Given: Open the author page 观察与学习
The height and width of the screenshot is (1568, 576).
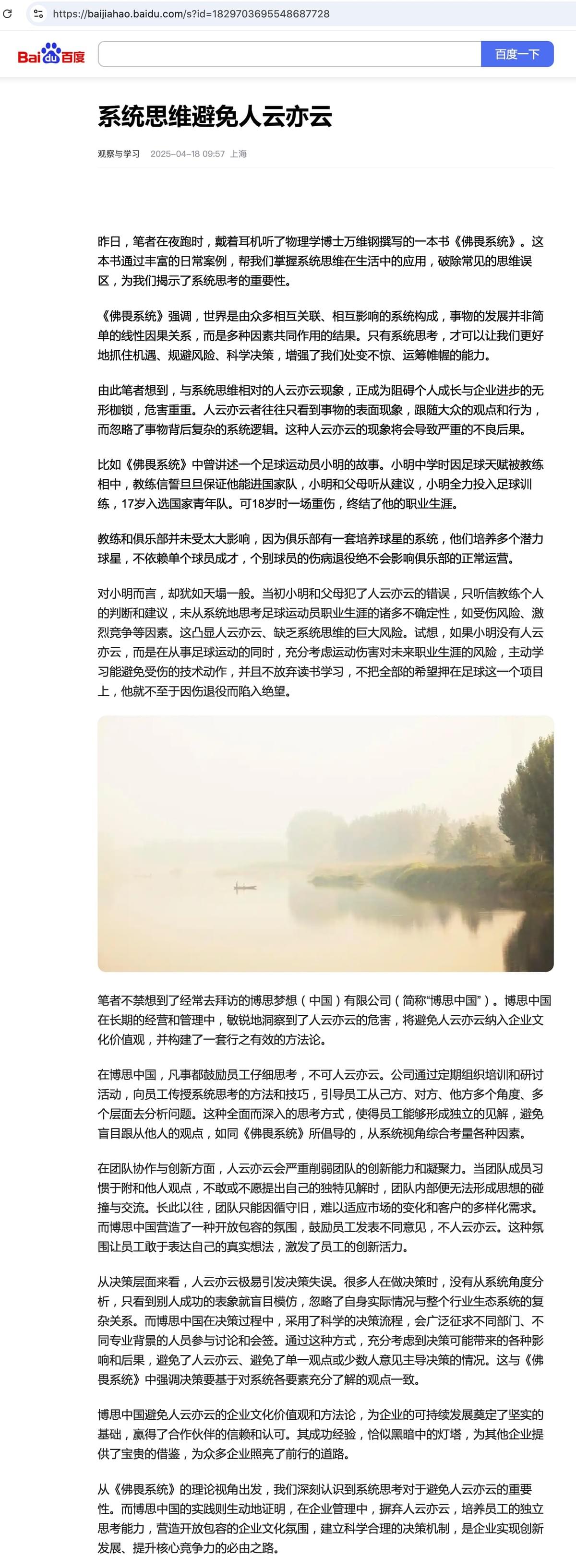Looking at the screenshot, I should click(x=119, y=154).
